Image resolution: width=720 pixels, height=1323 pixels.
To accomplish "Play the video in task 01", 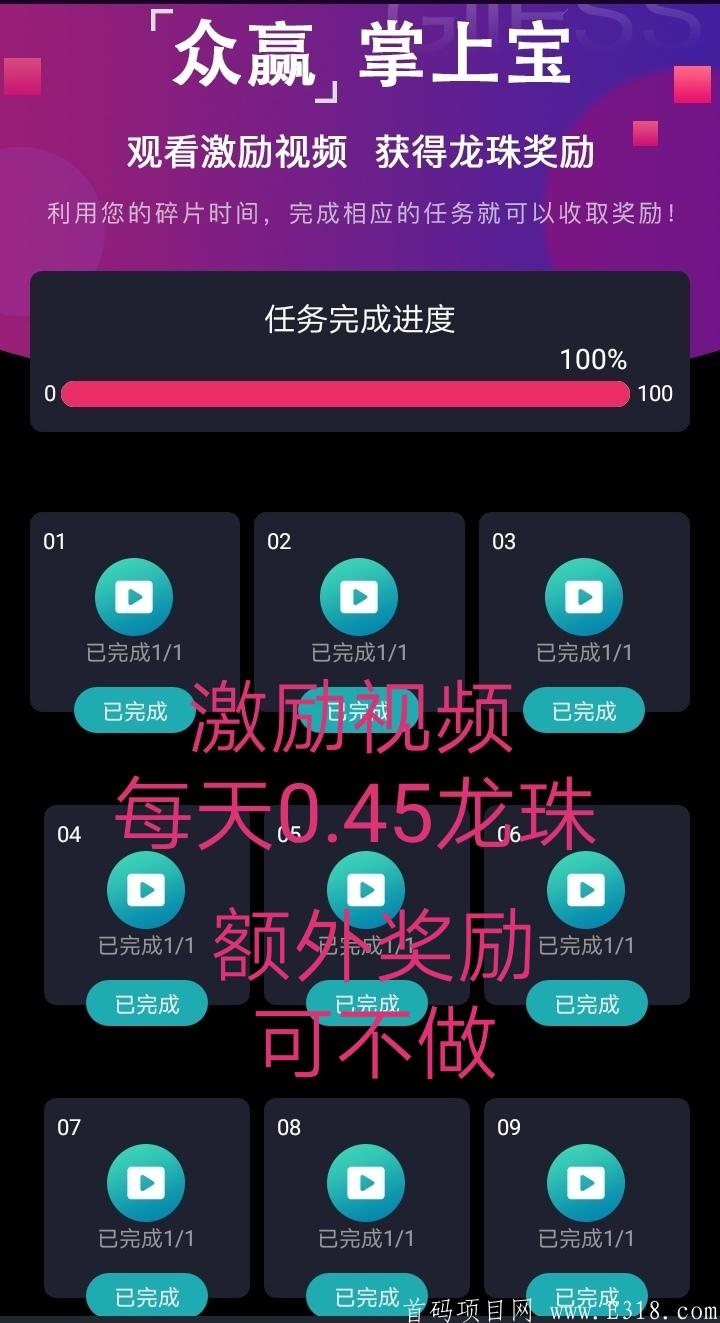I will pos(134,597).
